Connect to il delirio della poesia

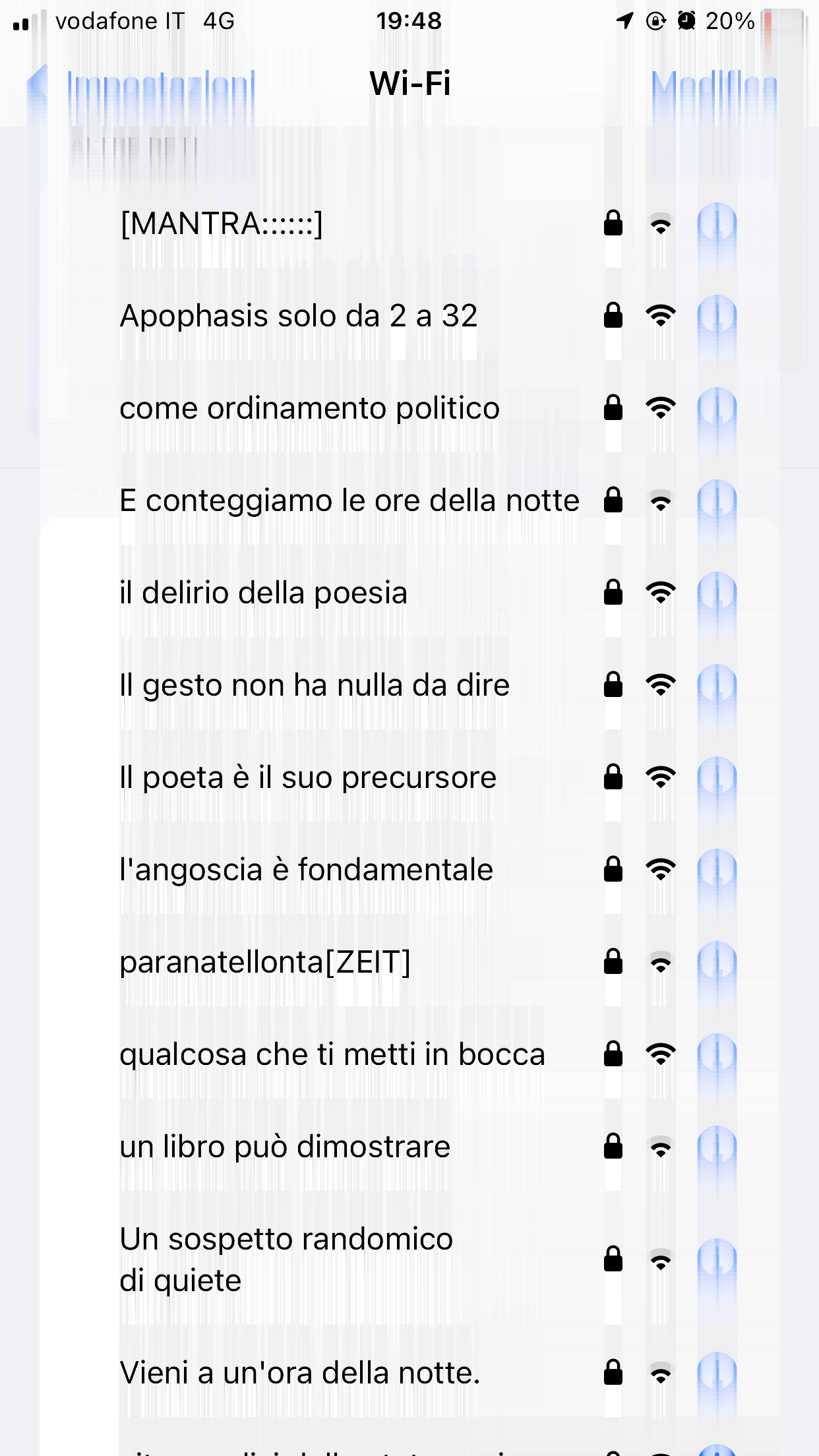(263, 593)
